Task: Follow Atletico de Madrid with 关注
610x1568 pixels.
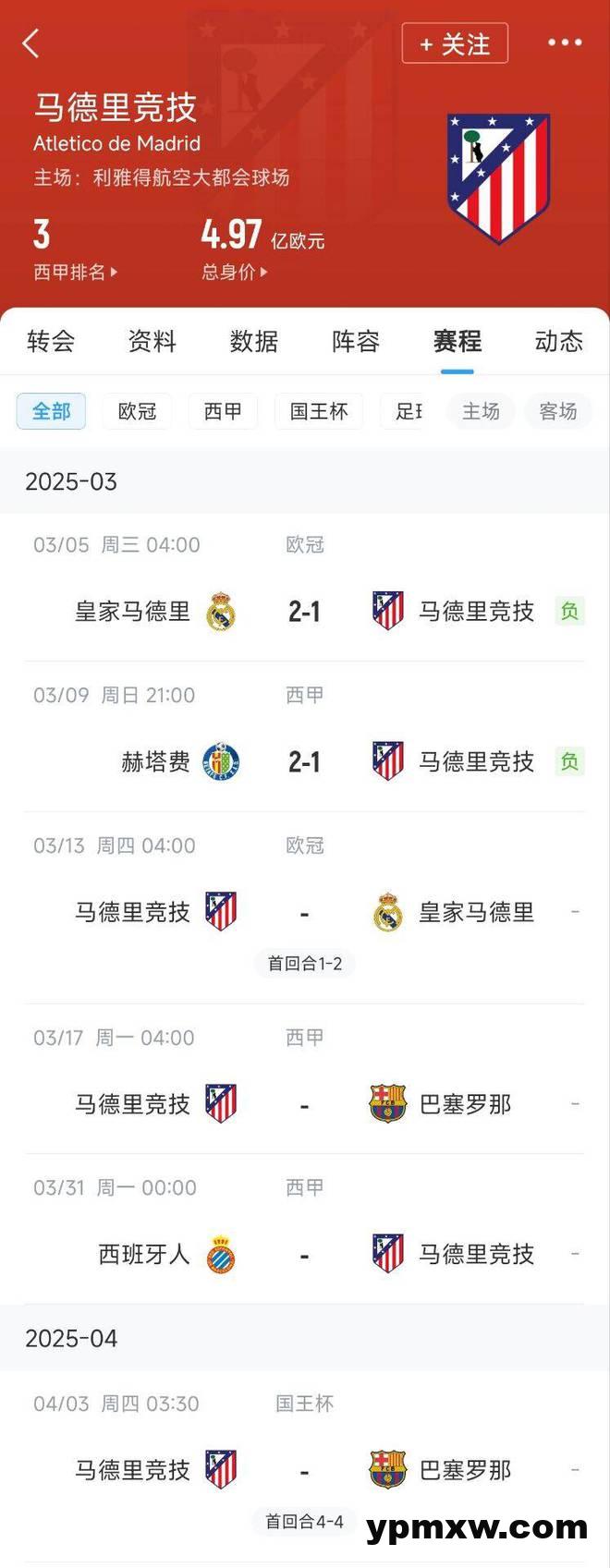Action: (455, 43)
